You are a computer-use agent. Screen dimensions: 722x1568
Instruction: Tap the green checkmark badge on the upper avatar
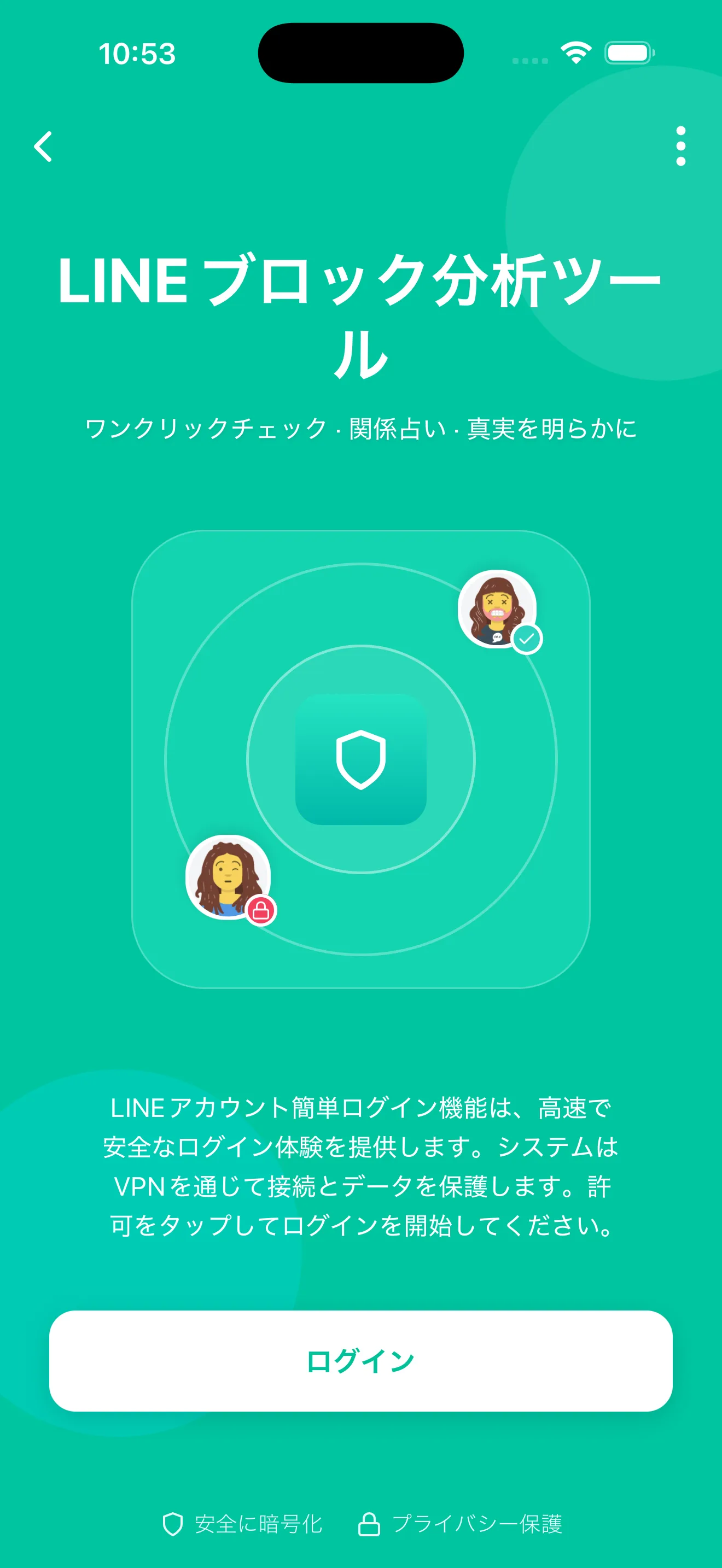528,639
